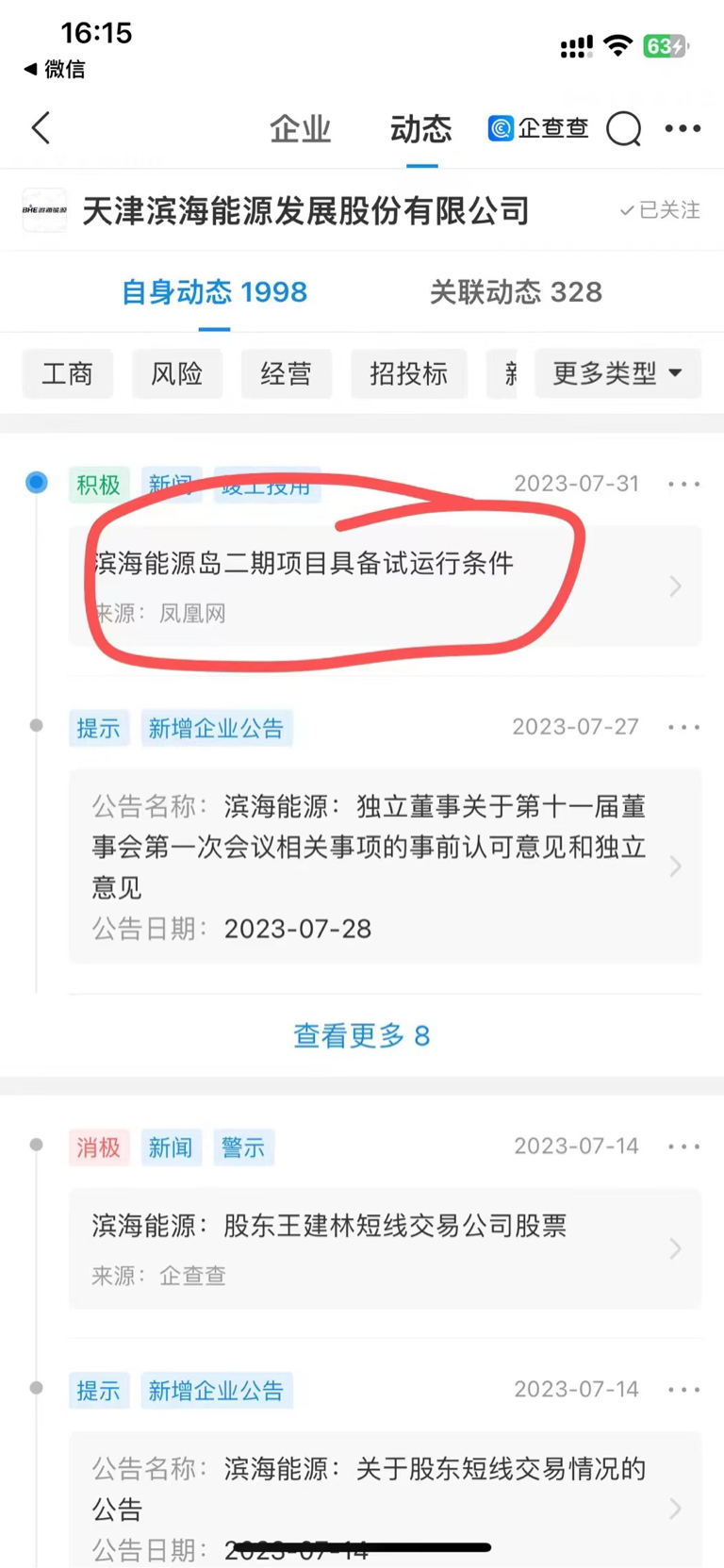Image resolution: width=724 pixels, height=1568 pixels.
Task: Switch to the 企业 tab
Action: point(300,128)
